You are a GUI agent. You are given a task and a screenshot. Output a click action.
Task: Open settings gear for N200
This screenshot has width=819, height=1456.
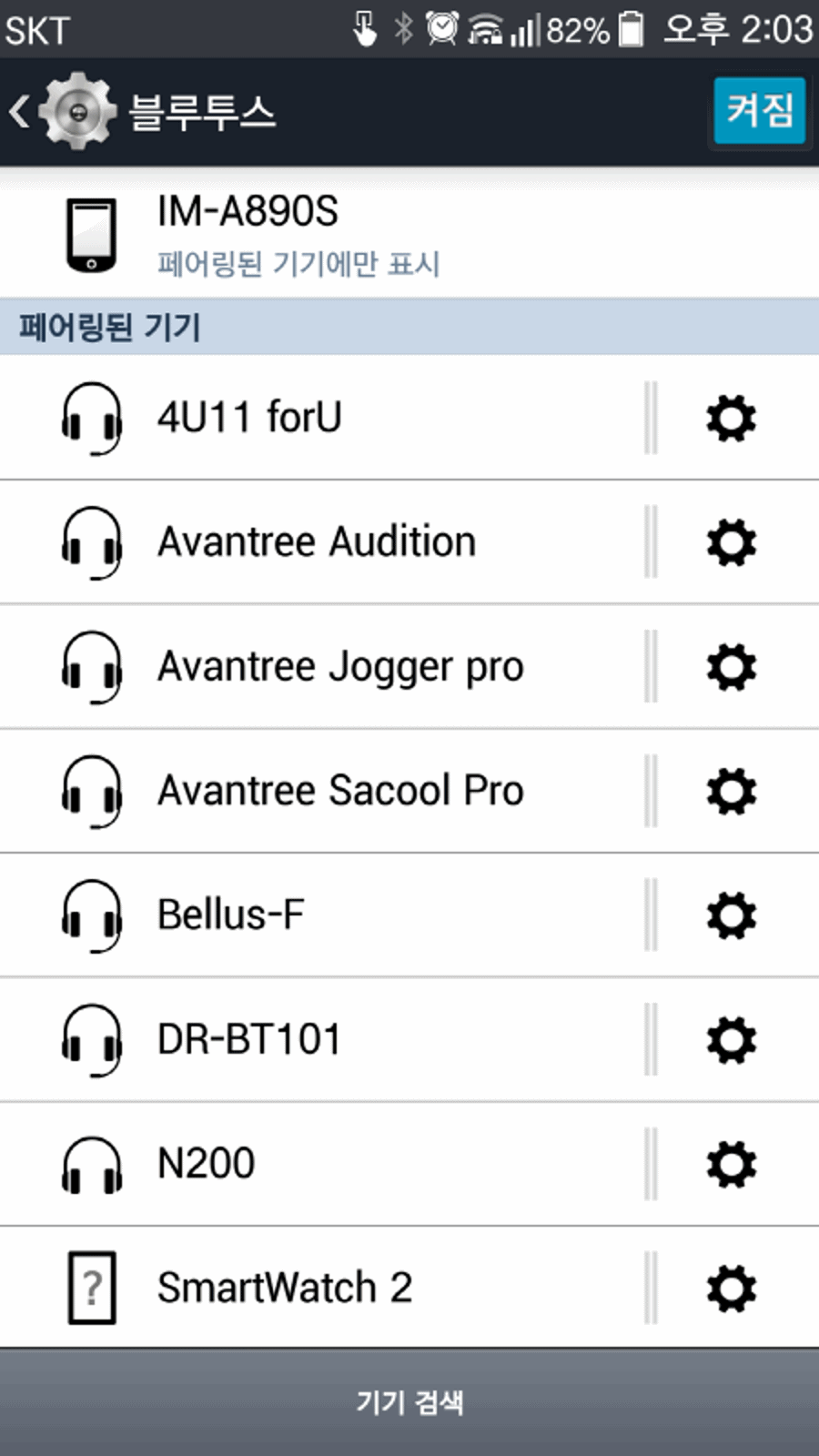tap(732, 1164)
